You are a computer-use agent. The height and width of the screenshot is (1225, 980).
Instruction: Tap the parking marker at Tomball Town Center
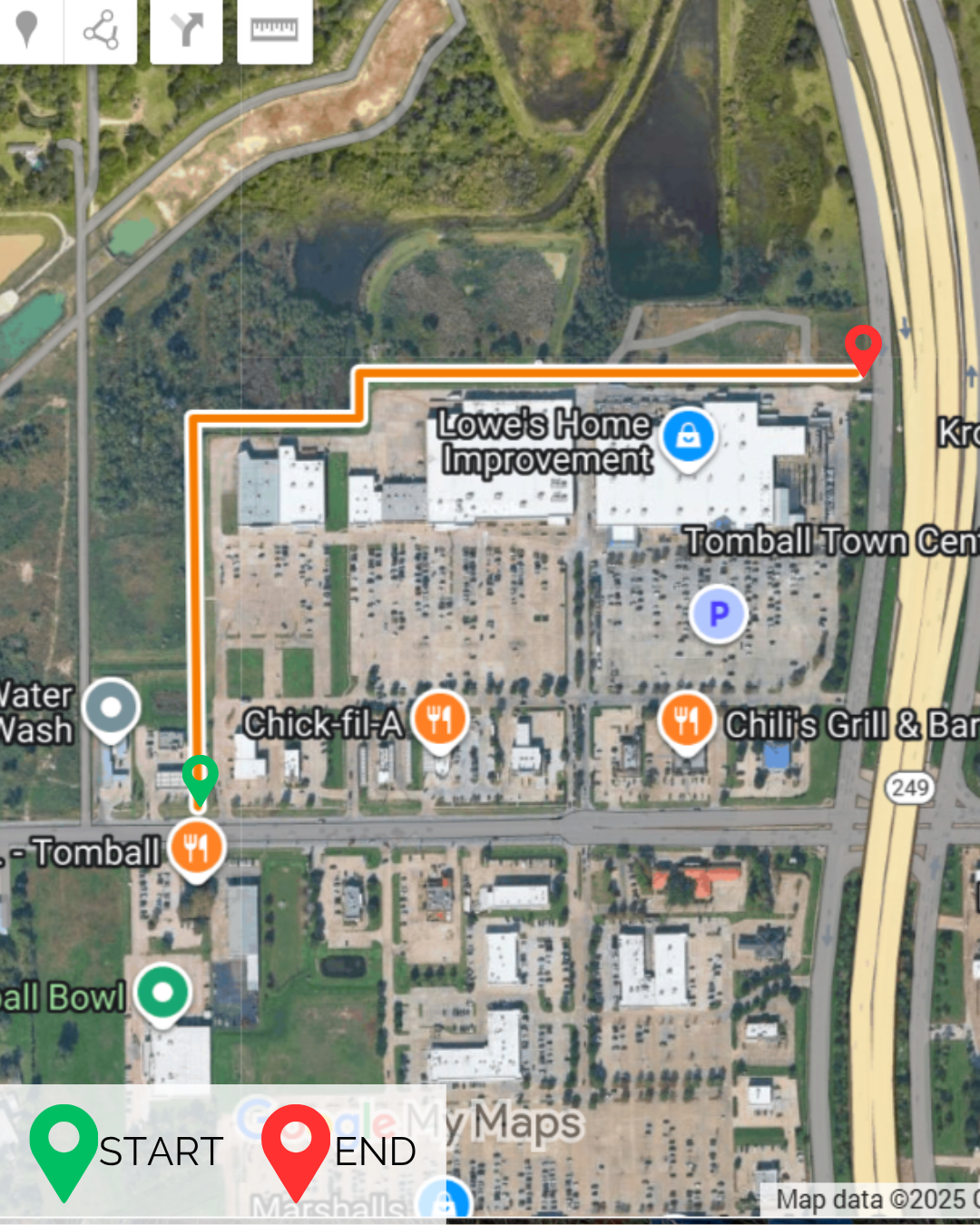pos(719,614)
